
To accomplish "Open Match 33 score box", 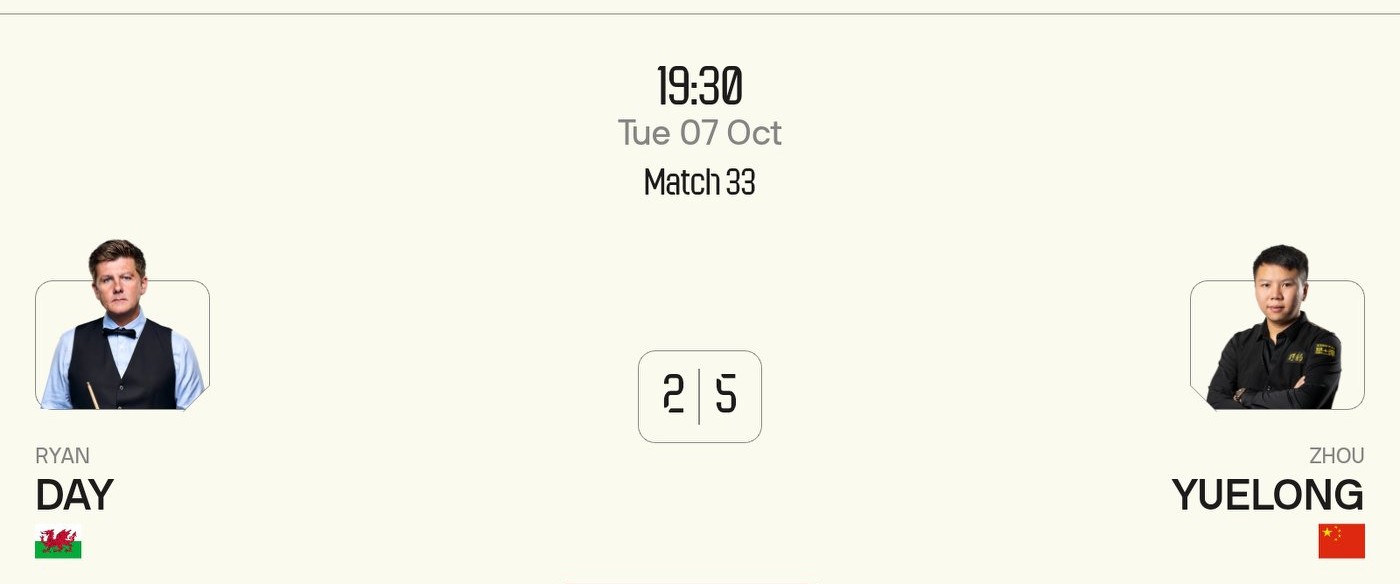I will (700, 396).
